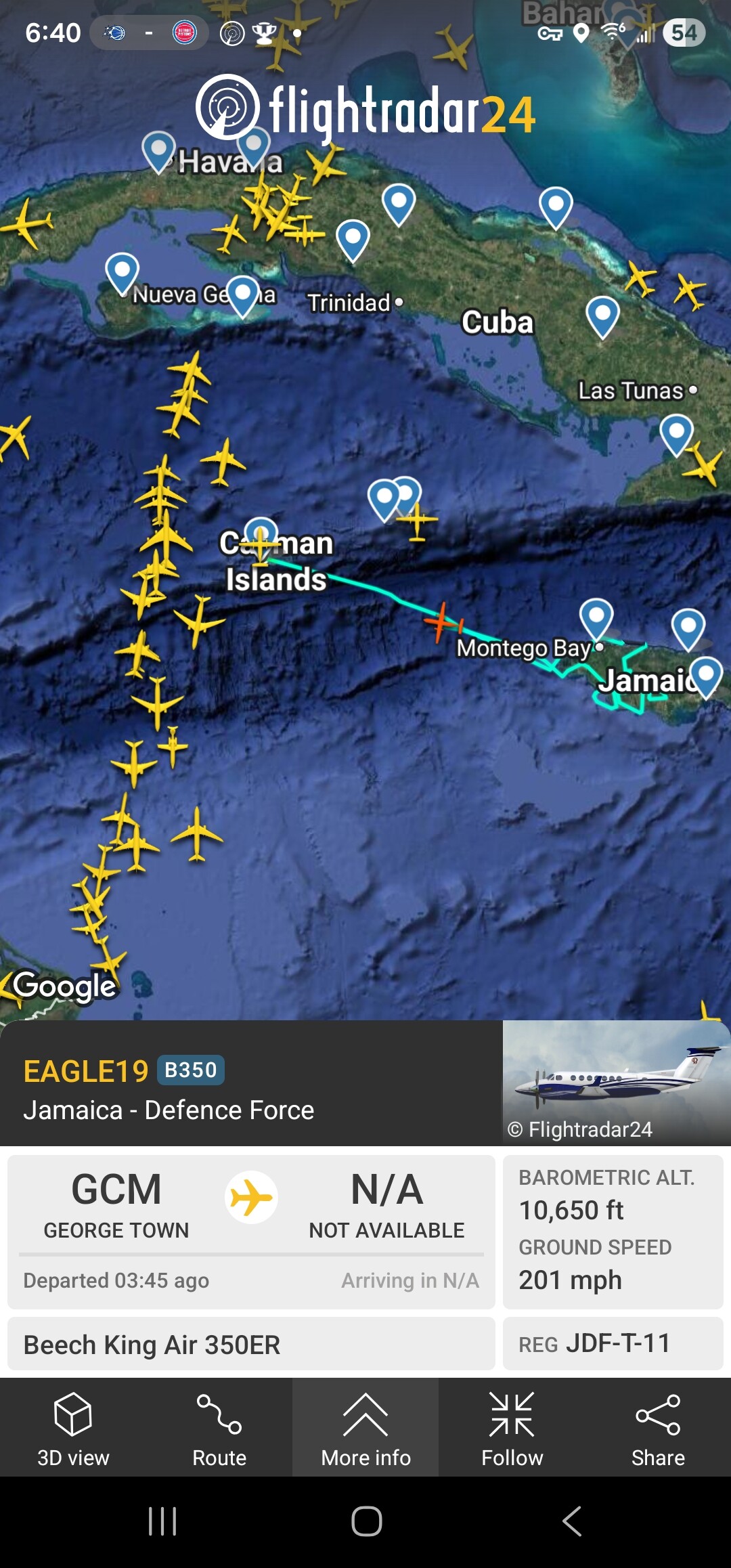Open the 3D view

pos(73,1427)
